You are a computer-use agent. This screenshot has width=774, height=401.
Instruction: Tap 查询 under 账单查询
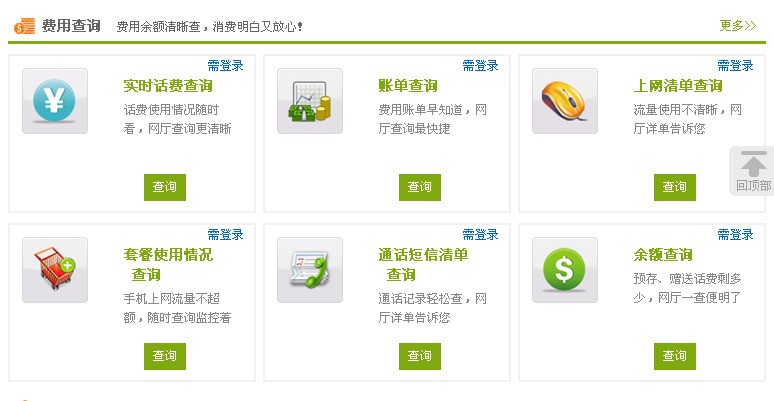click(x=420, y=187)
